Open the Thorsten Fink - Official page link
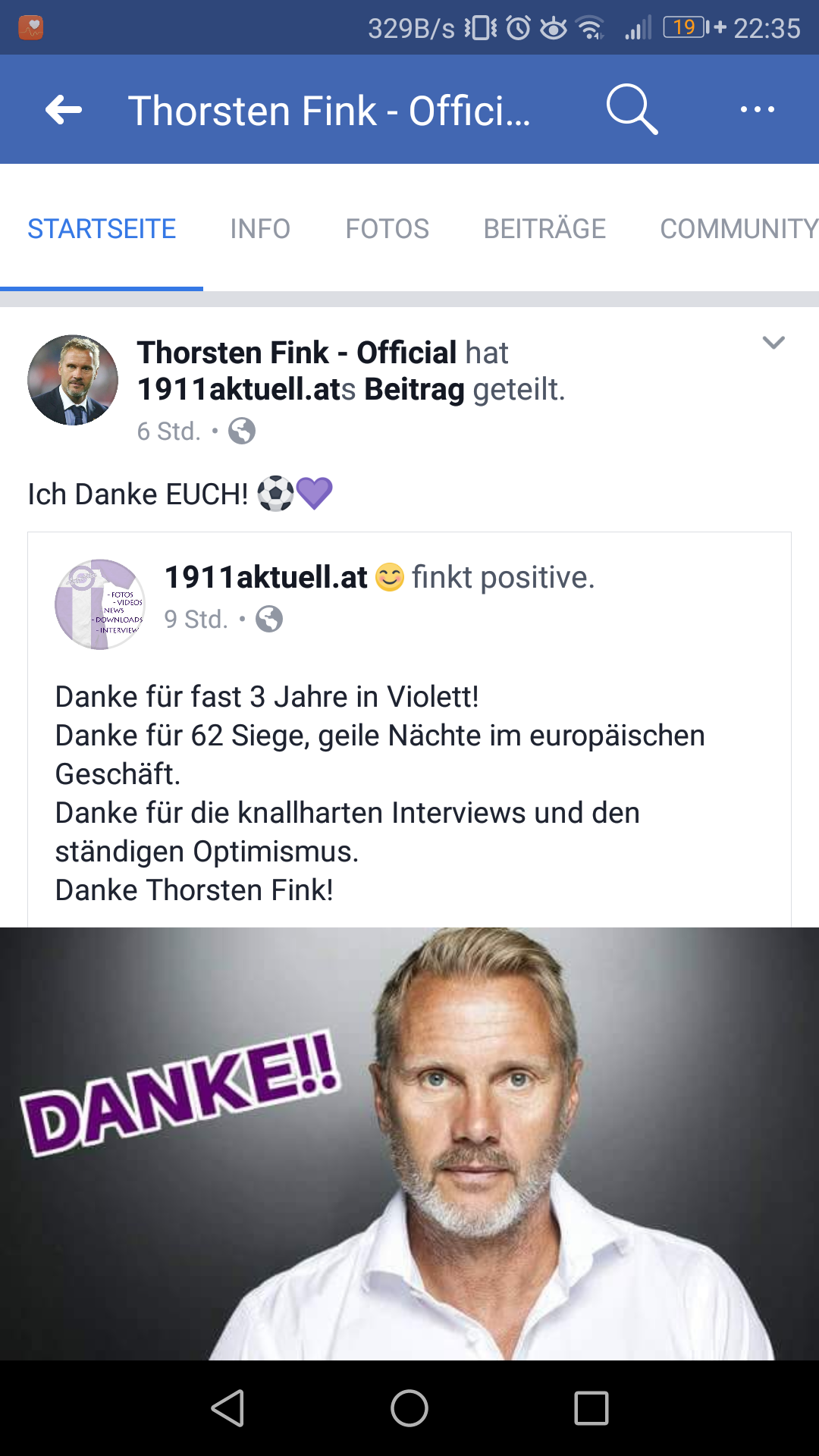 [x=296, y=353]
